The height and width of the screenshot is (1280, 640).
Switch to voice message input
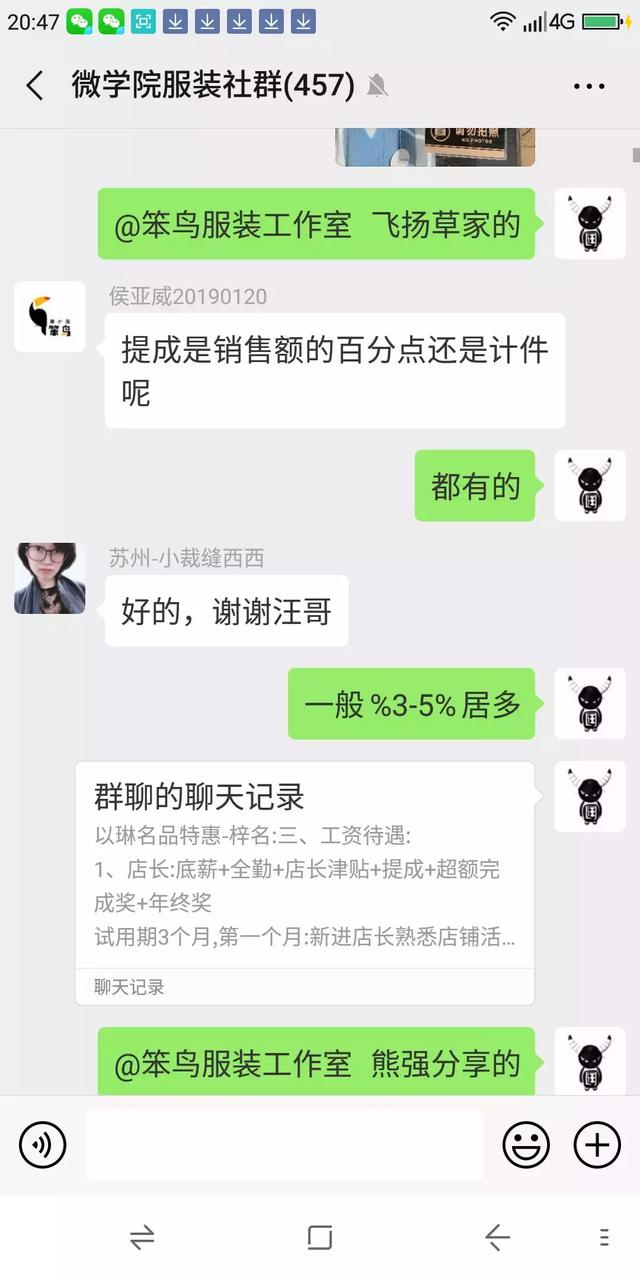point(42,1145)
